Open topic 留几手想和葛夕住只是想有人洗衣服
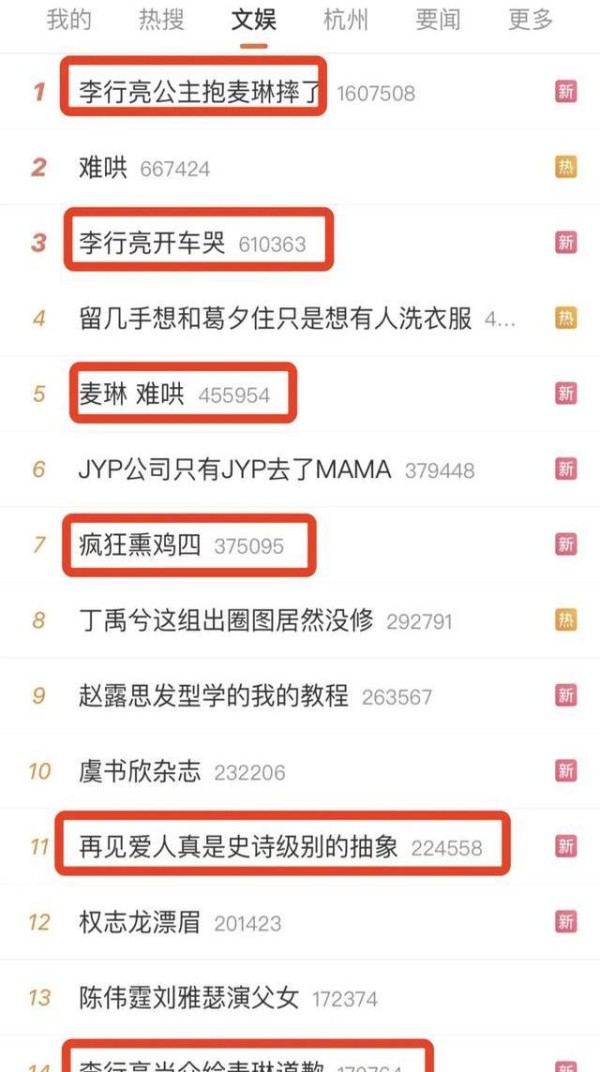Image resolution: width=600 pixels, height=1072 pixels. (x=275, y=319)
